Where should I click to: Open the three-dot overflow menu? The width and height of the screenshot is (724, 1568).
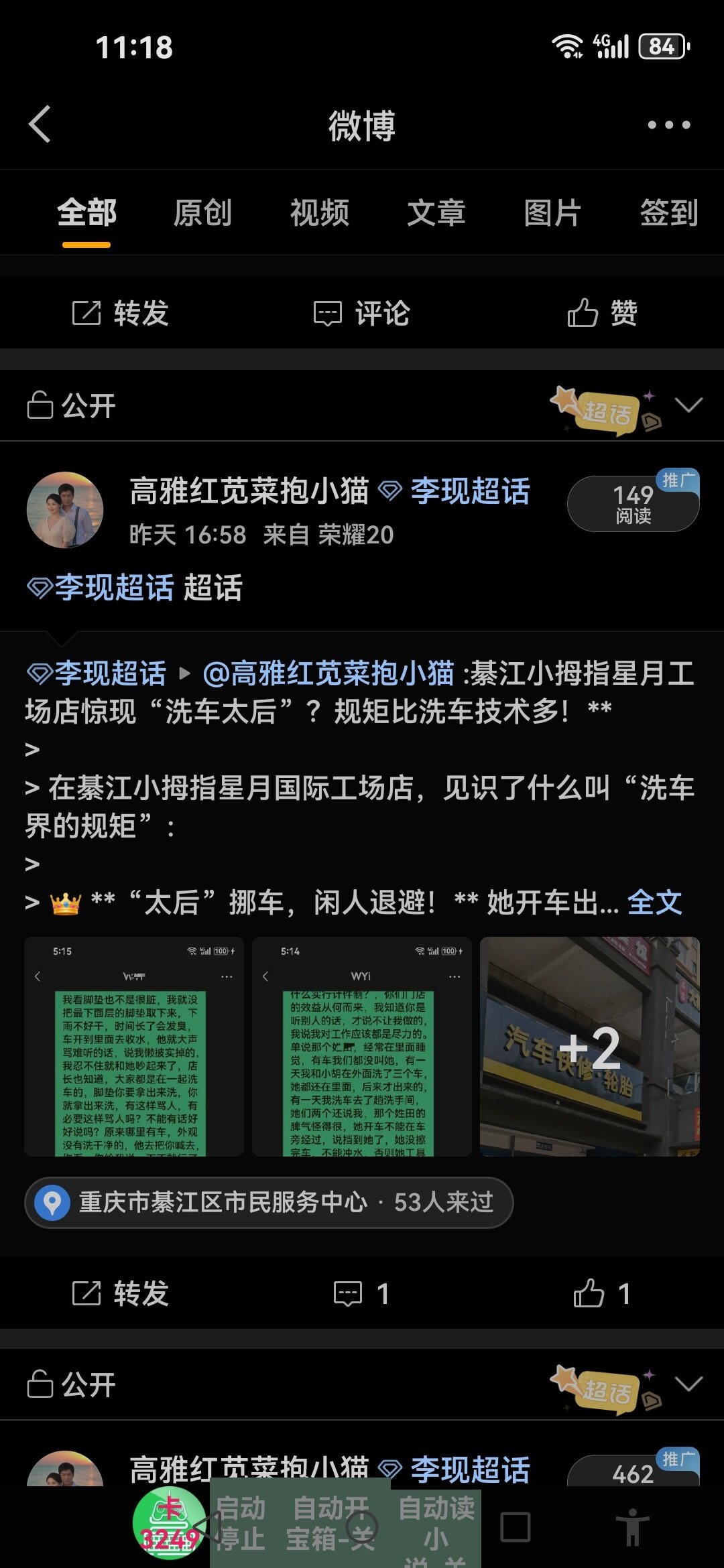coord(668,125)
